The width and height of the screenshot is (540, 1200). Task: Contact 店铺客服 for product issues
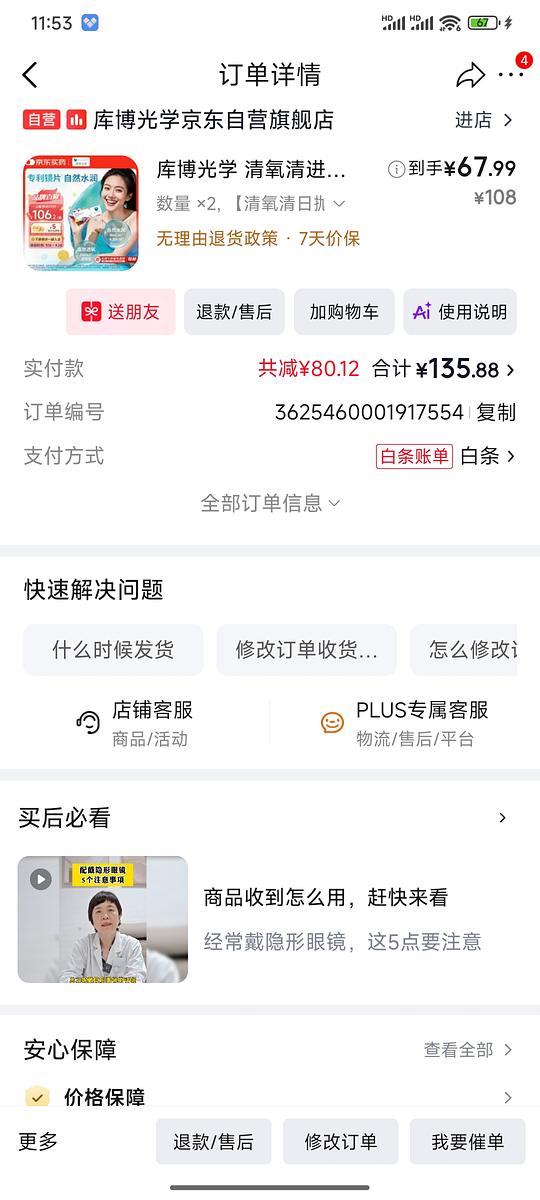coord(135,723)
